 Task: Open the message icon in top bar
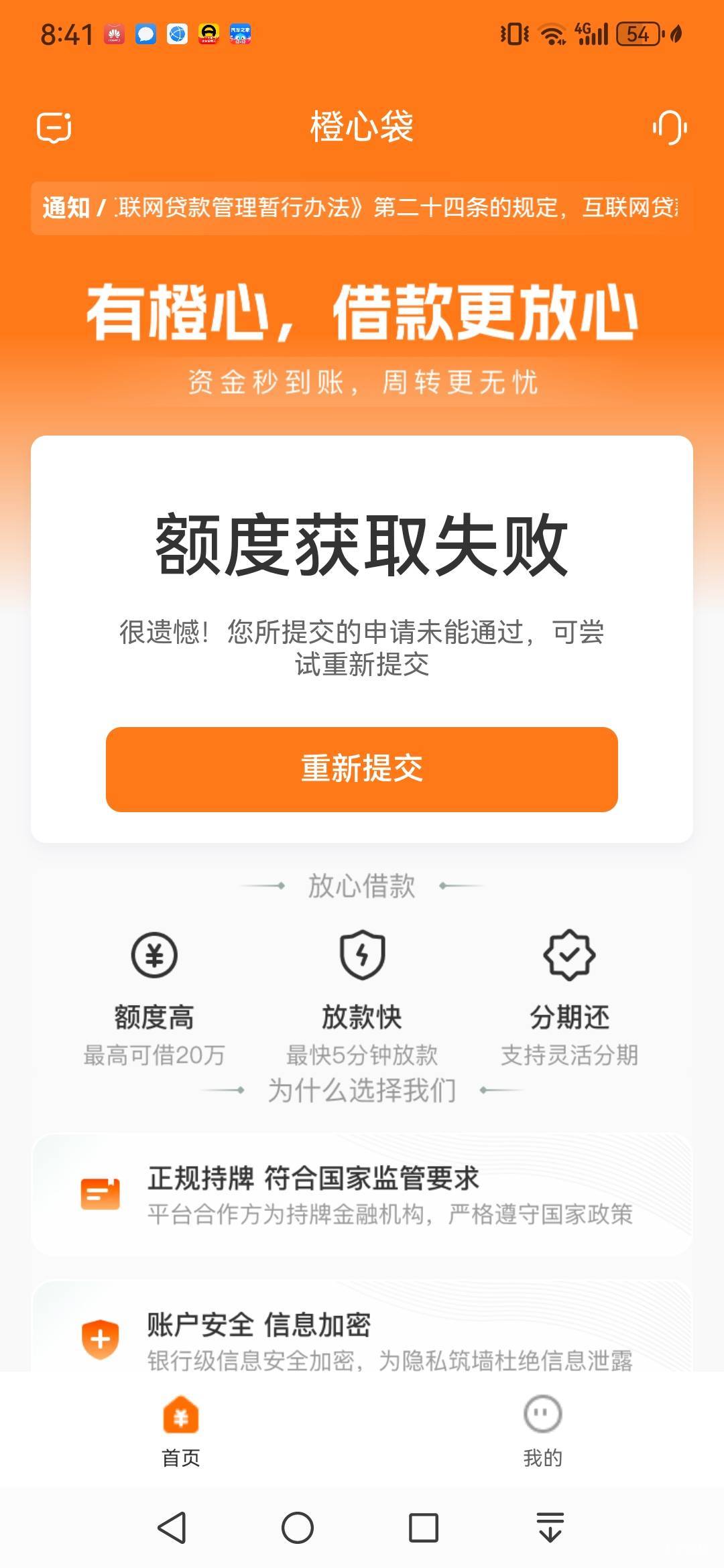54,127
